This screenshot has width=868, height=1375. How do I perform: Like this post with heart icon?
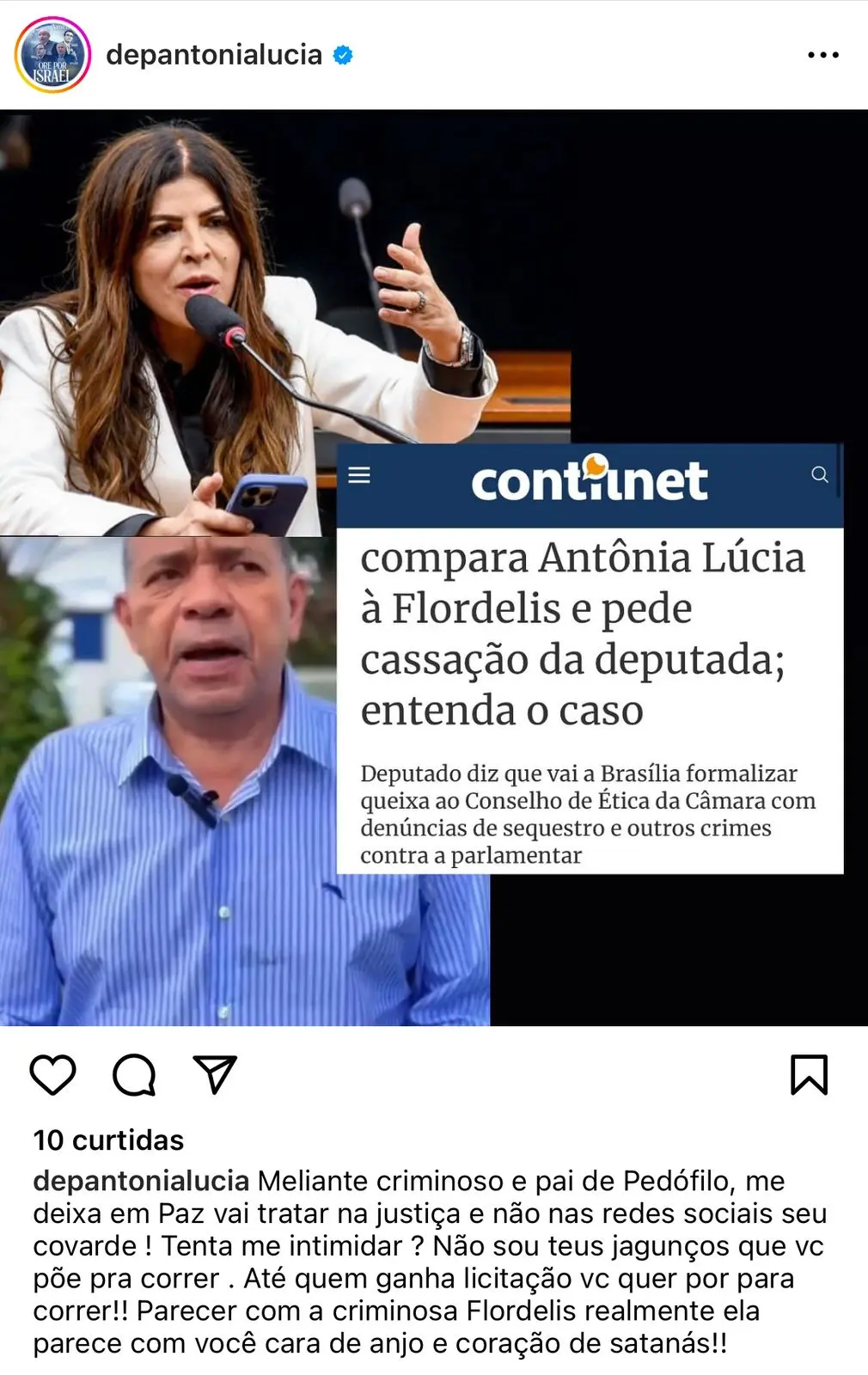[x=53, y=1074]
